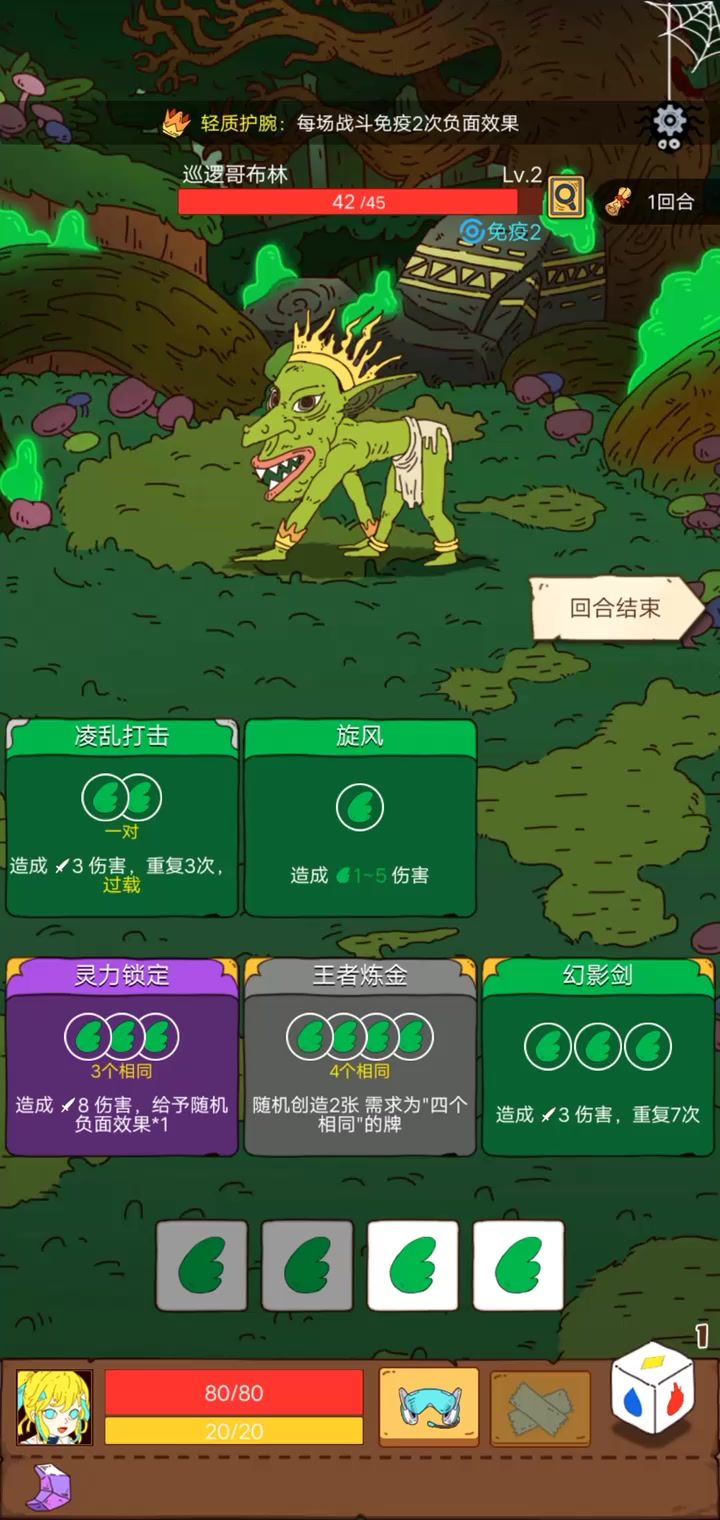Viewport: 720px width, 1520px height.
Task: Select the 凌乱打击 skill card
Action: click(x=122, y=817)
